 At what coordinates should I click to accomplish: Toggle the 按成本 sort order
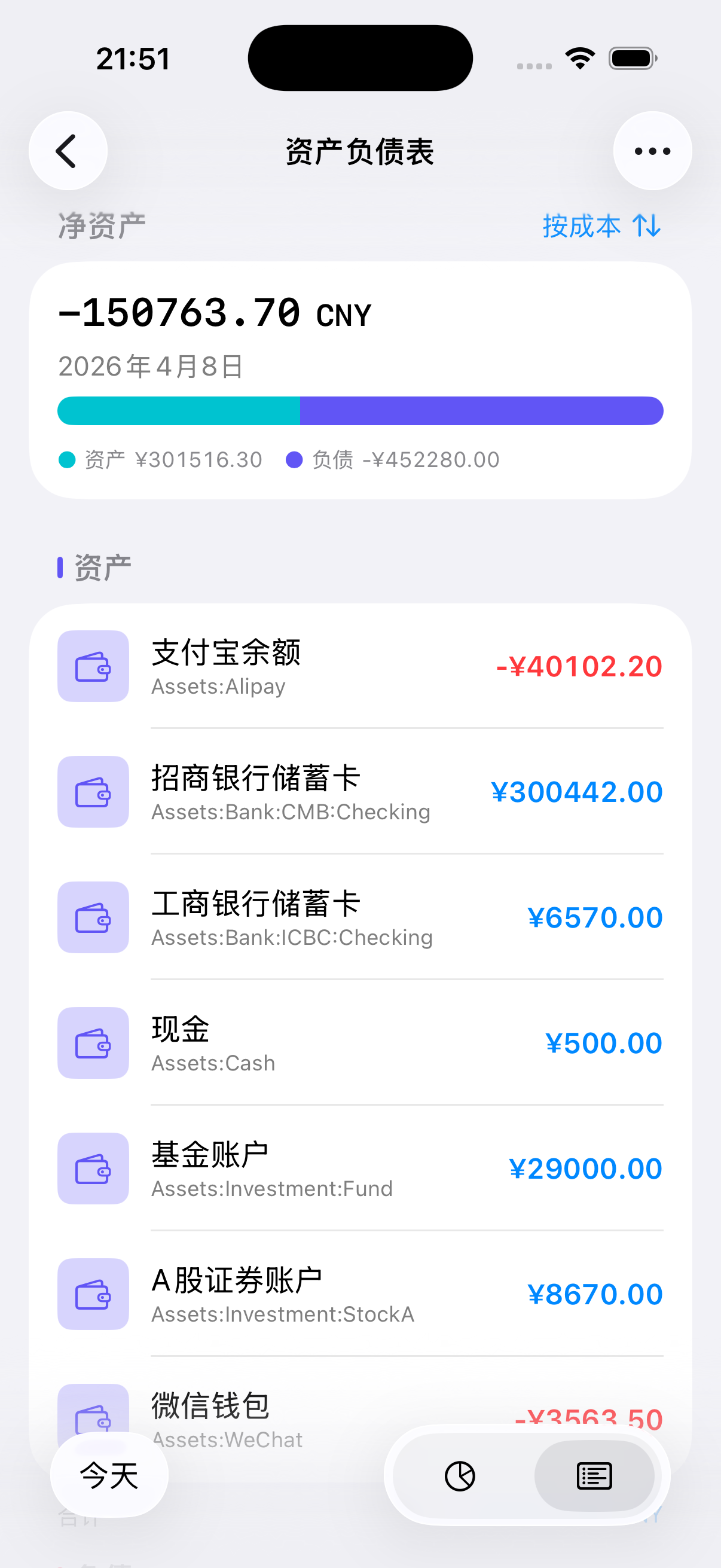(601, 226)
